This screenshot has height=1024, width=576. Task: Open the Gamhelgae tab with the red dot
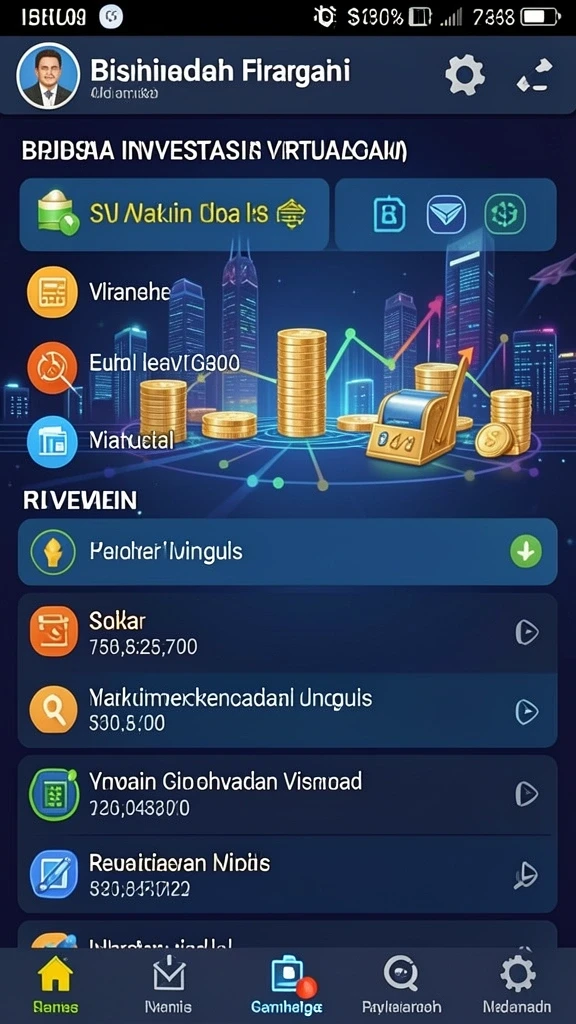coord(287,984)
